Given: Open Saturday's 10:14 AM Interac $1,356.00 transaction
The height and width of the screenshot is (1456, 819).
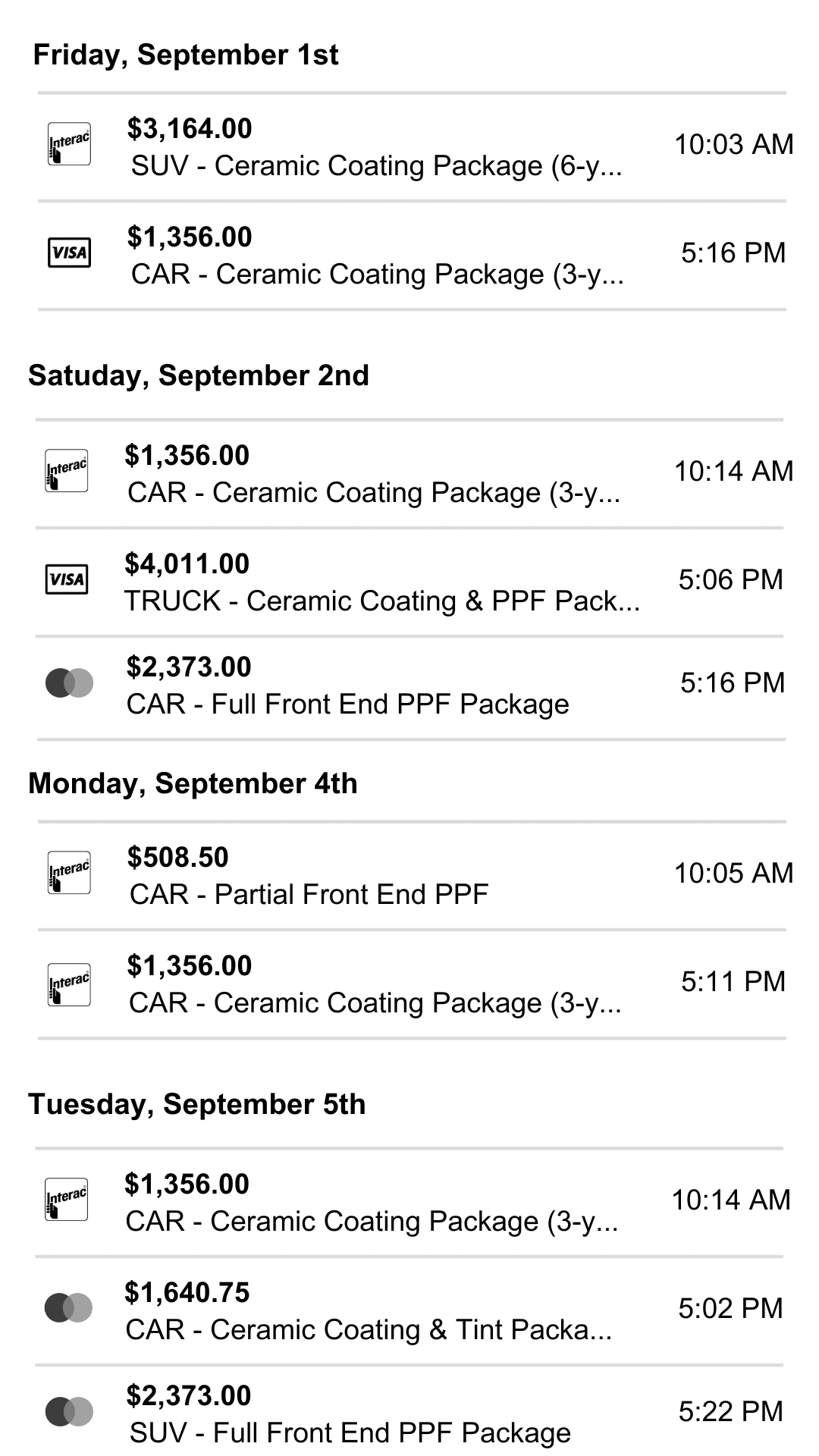Looking at the screenshot, I should click(x=409, y=474).
